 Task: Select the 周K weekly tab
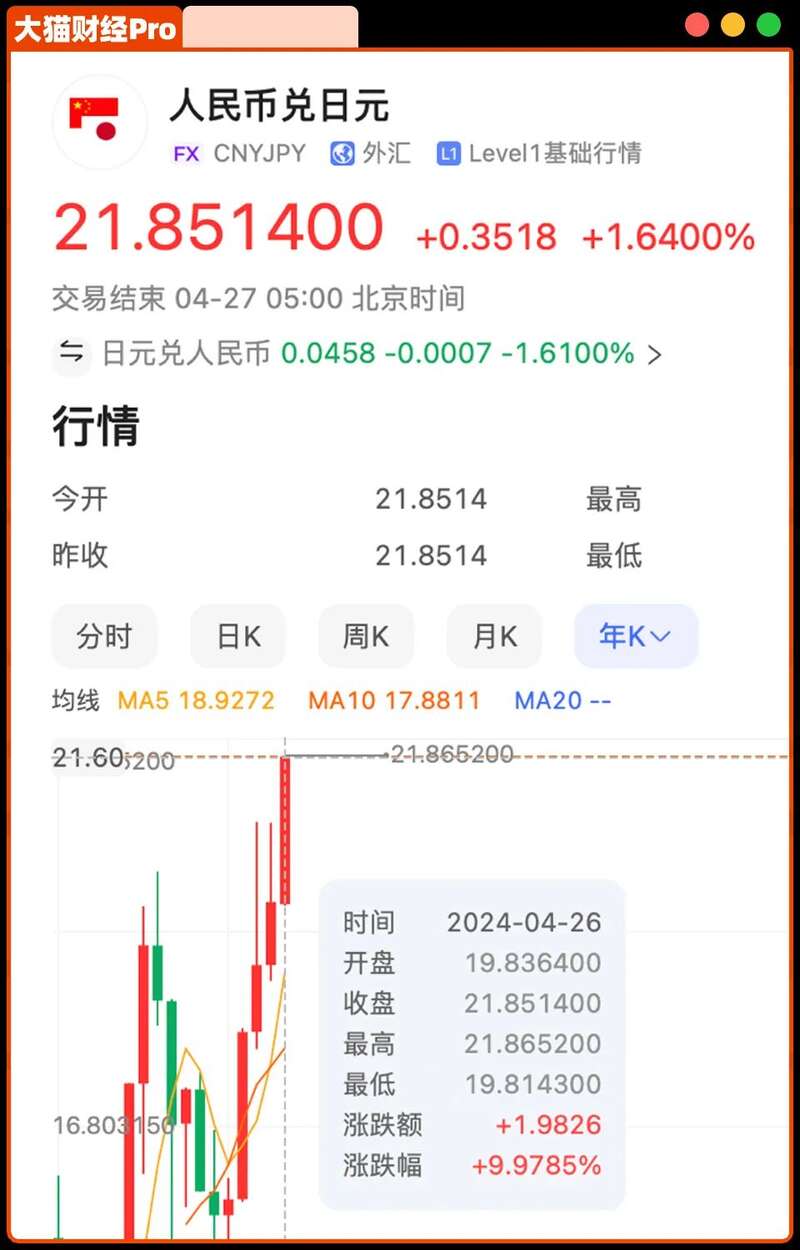coord(366,637)
